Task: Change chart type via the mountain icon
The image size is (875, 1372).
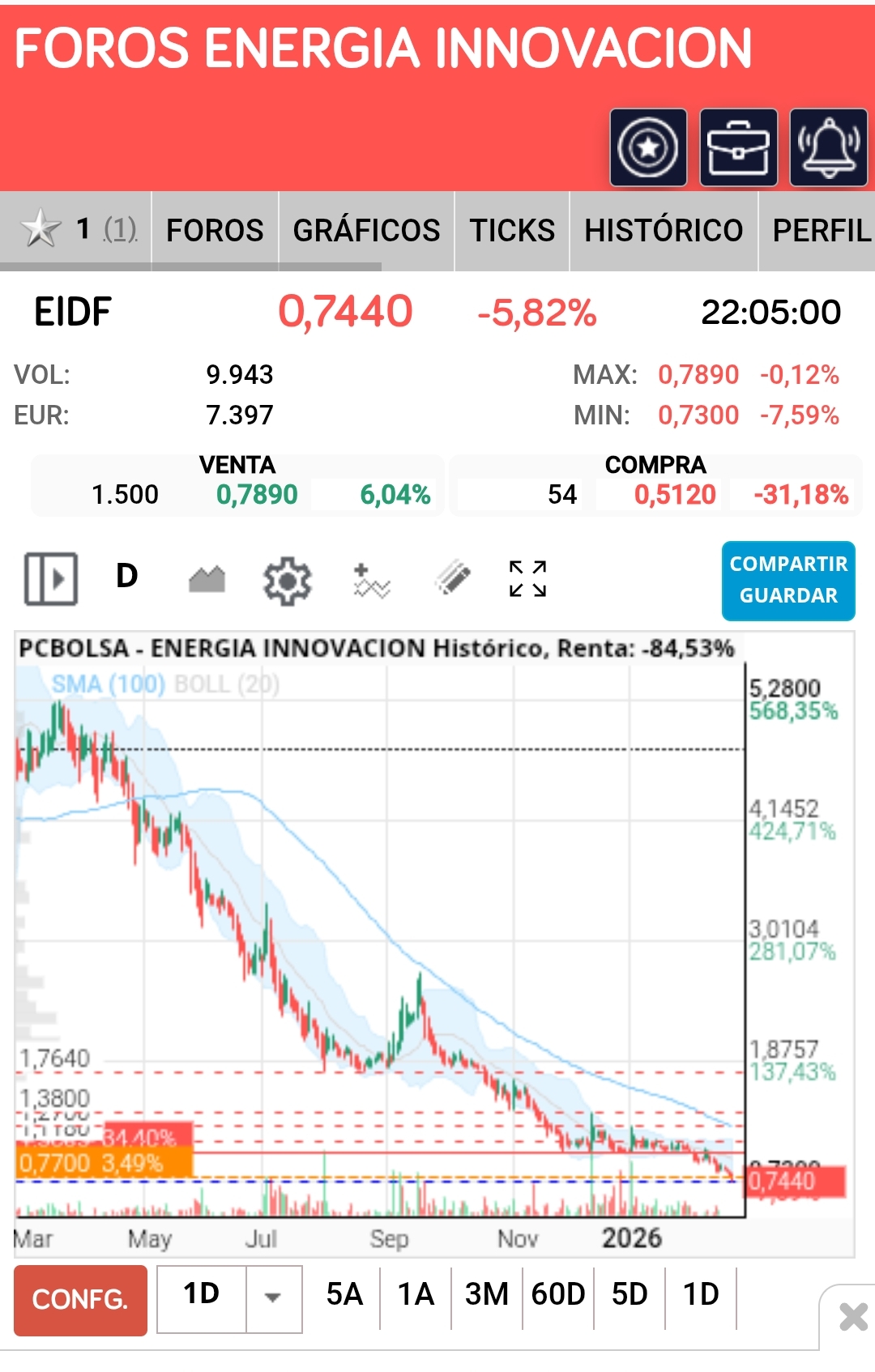Action: coord(205,578)
